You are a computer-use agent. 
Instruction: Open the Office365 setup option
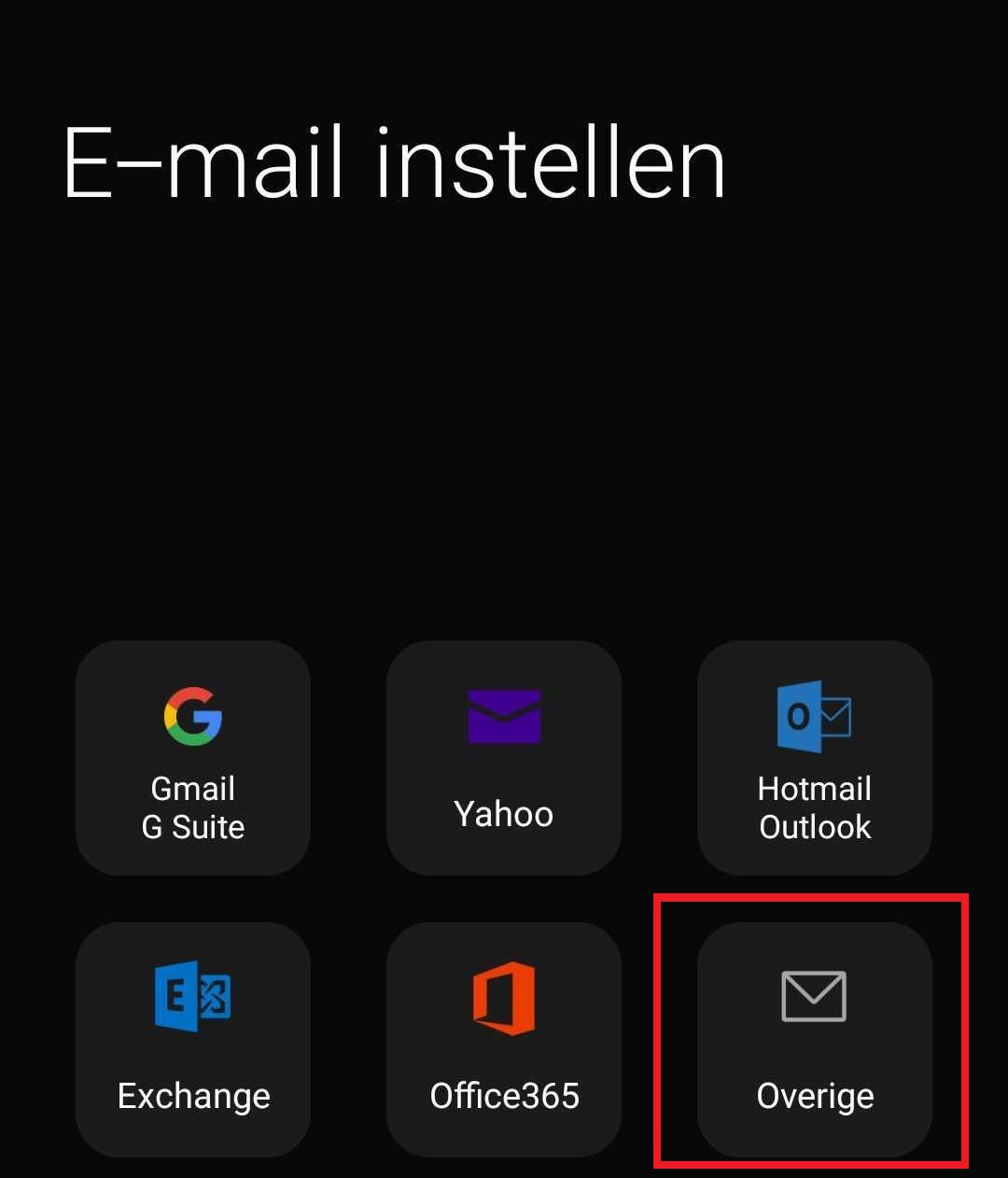point(504,1039)
